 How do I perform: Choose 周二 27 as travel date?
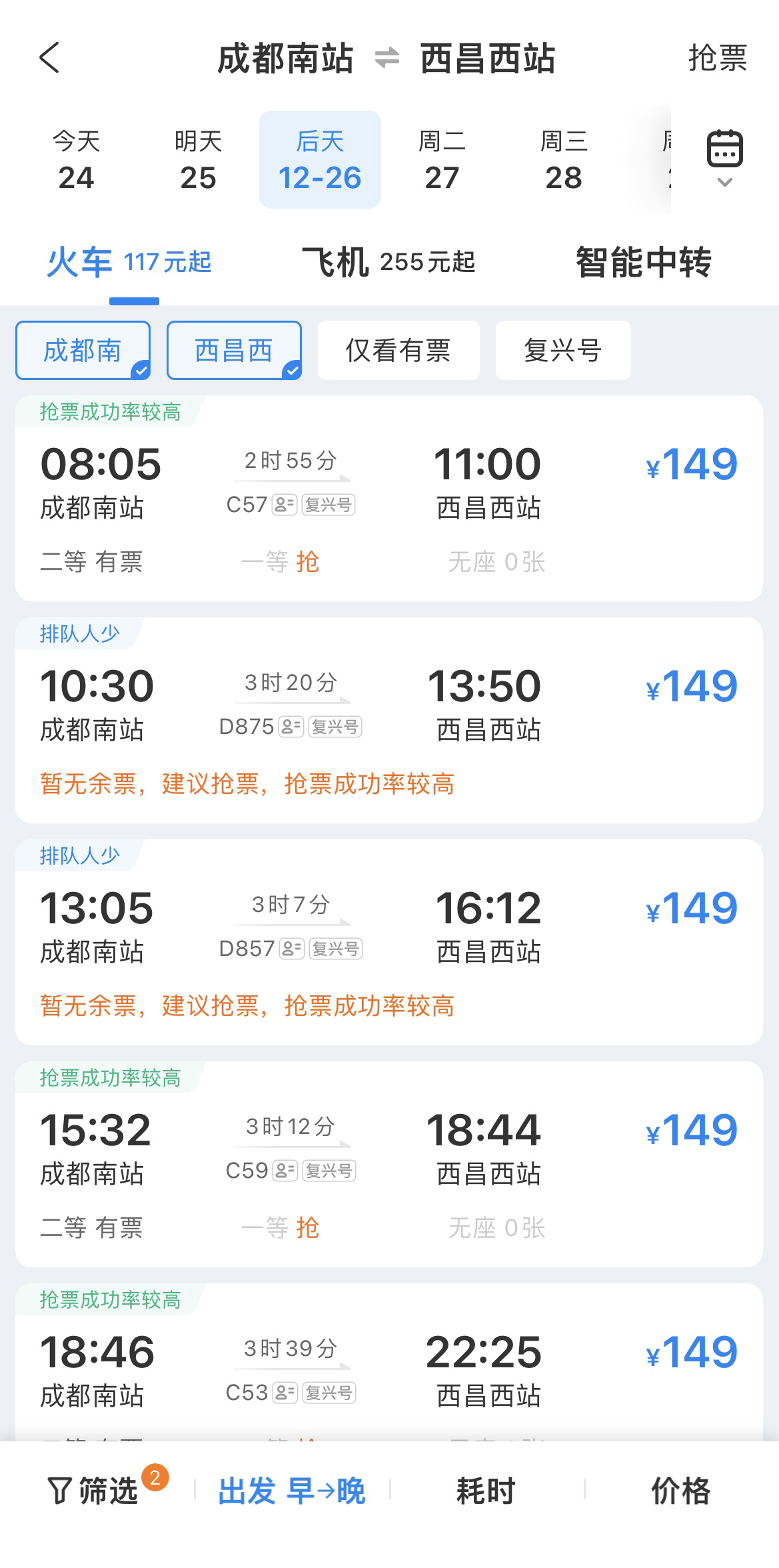(x=442, y=160)
